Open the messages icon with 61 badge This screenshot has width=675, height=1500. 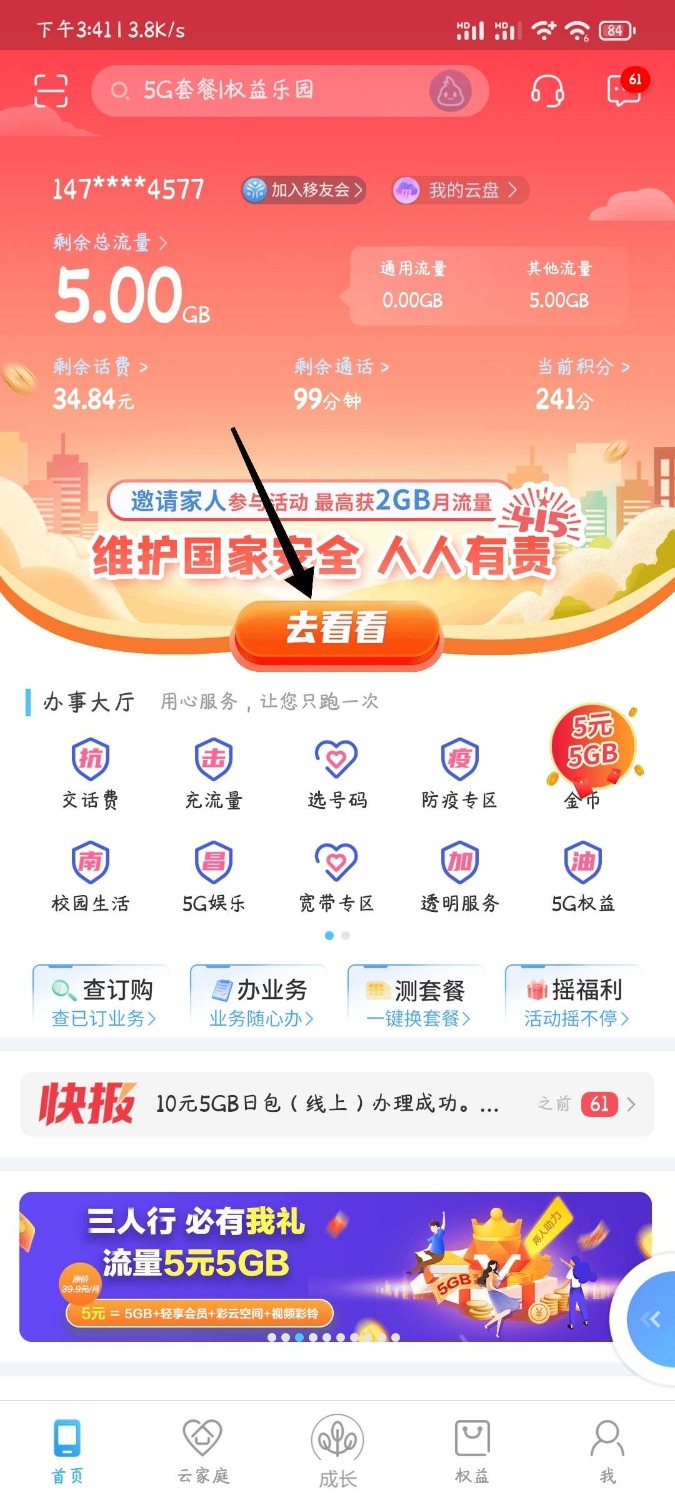coord(624,90)
